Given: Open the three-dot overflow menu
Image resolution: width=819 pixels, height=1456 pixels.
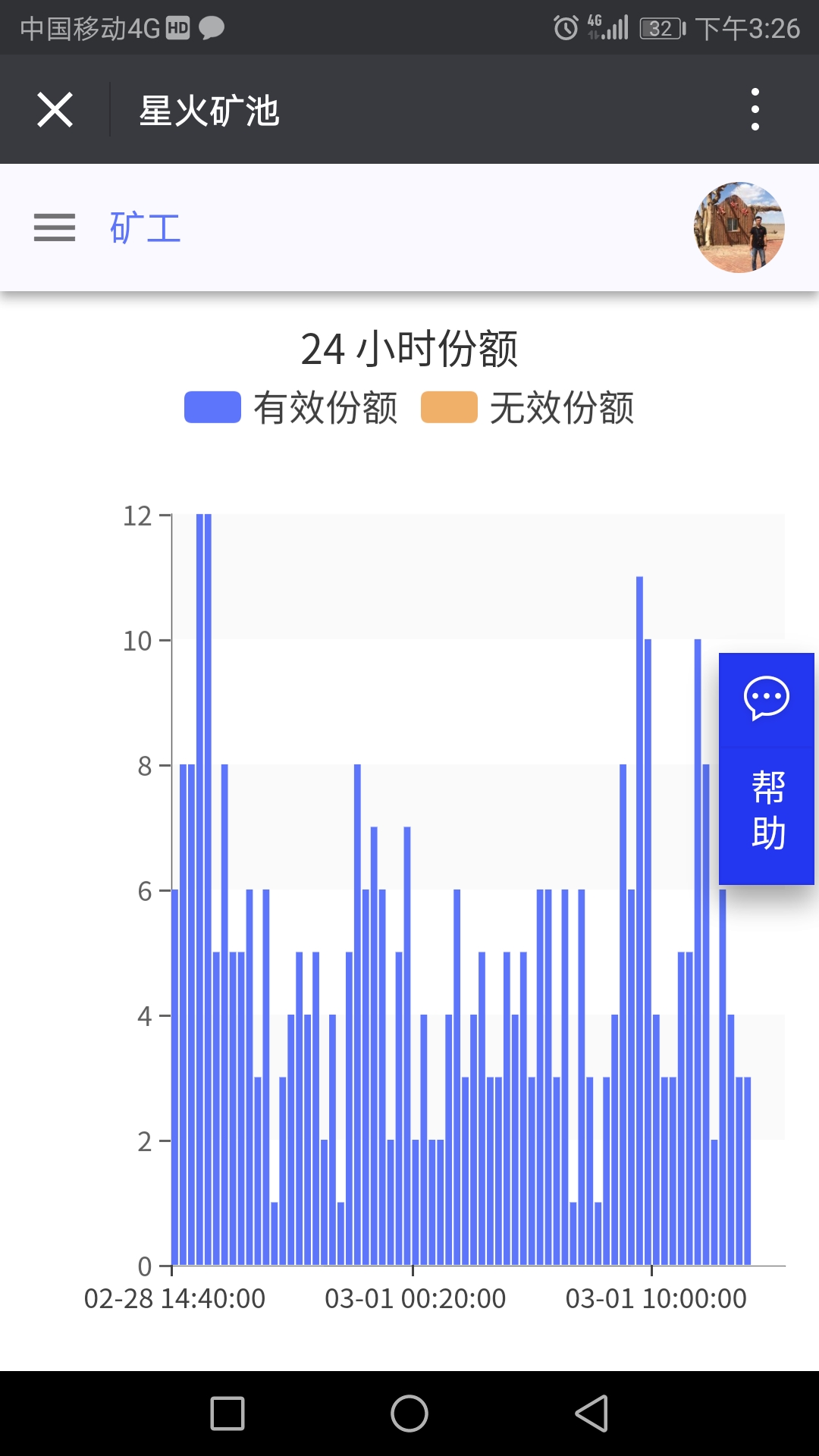Looking at the screenshot, I should pyautogui.click(x=754, y=108).
